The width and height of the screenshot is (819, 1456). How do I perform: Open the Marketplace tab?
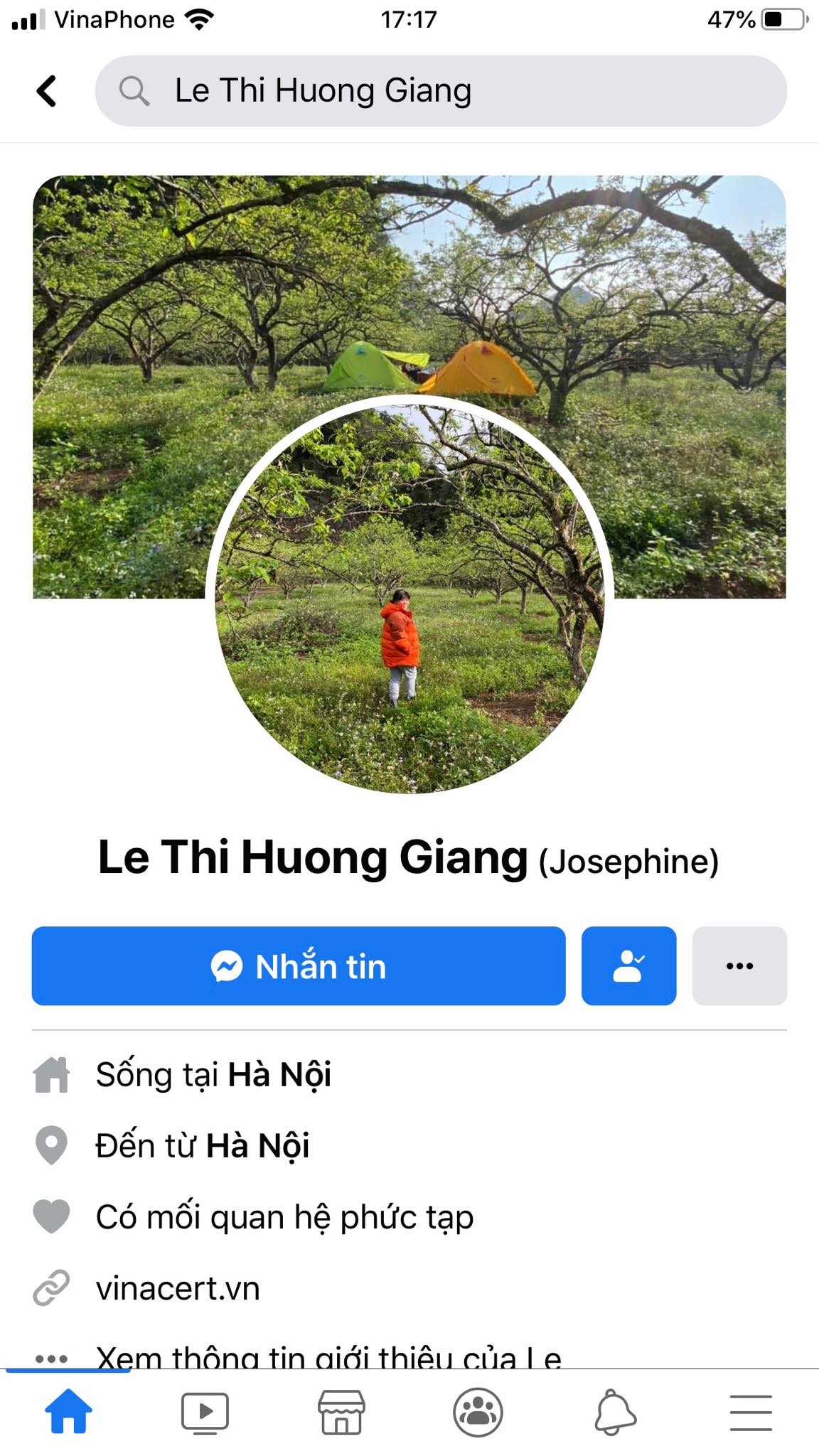tap(341, 1412)
